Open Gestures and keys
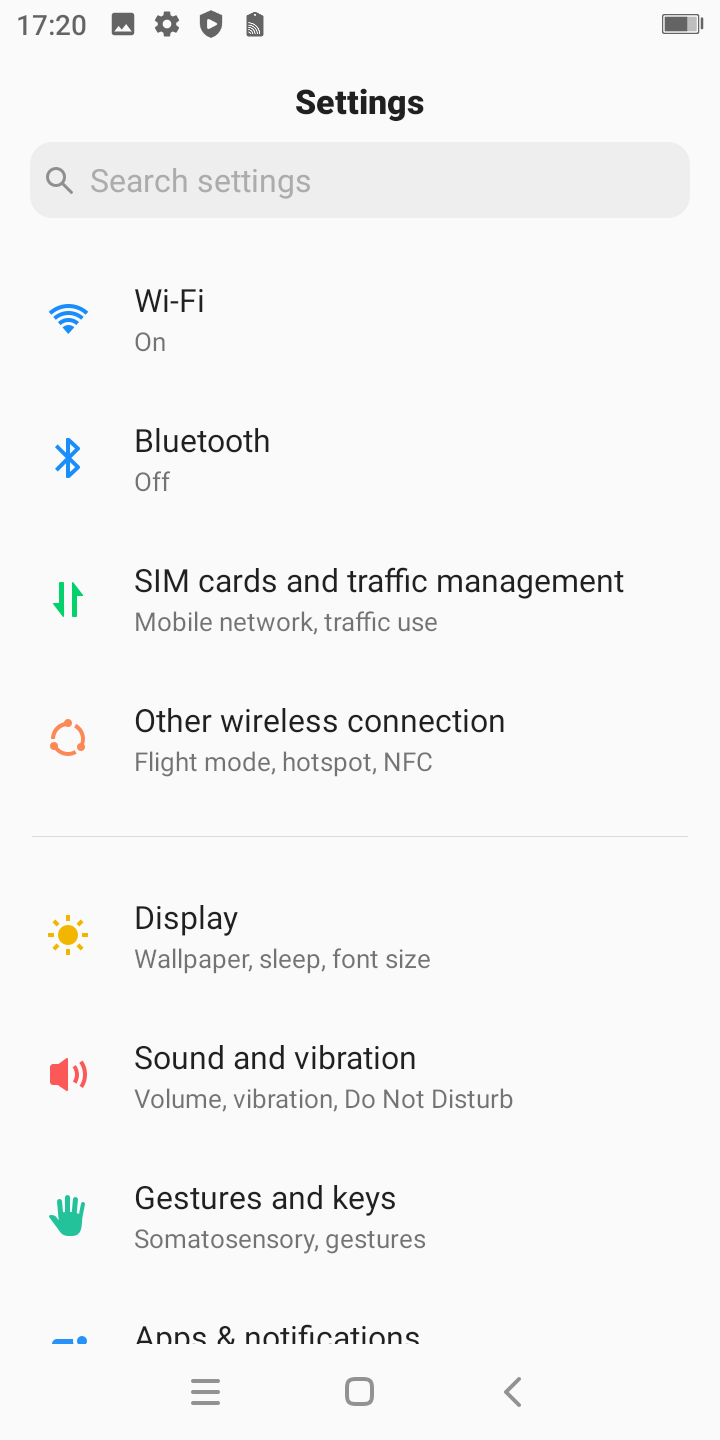The image size is (720, 1440). (360, 1217)
